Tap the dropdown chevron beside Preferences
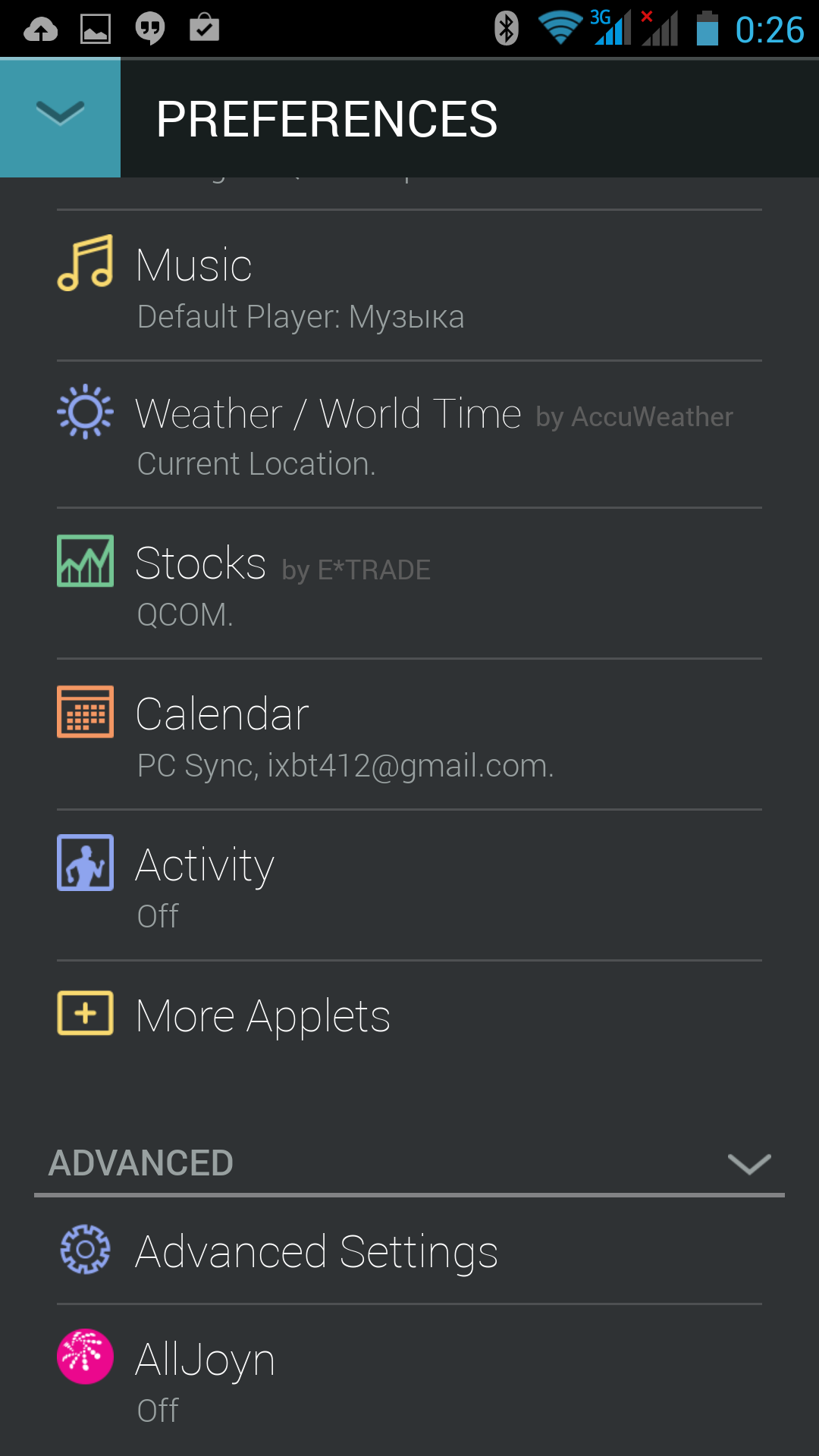This screenshot has height=1456, width=819. coord(60,118)
